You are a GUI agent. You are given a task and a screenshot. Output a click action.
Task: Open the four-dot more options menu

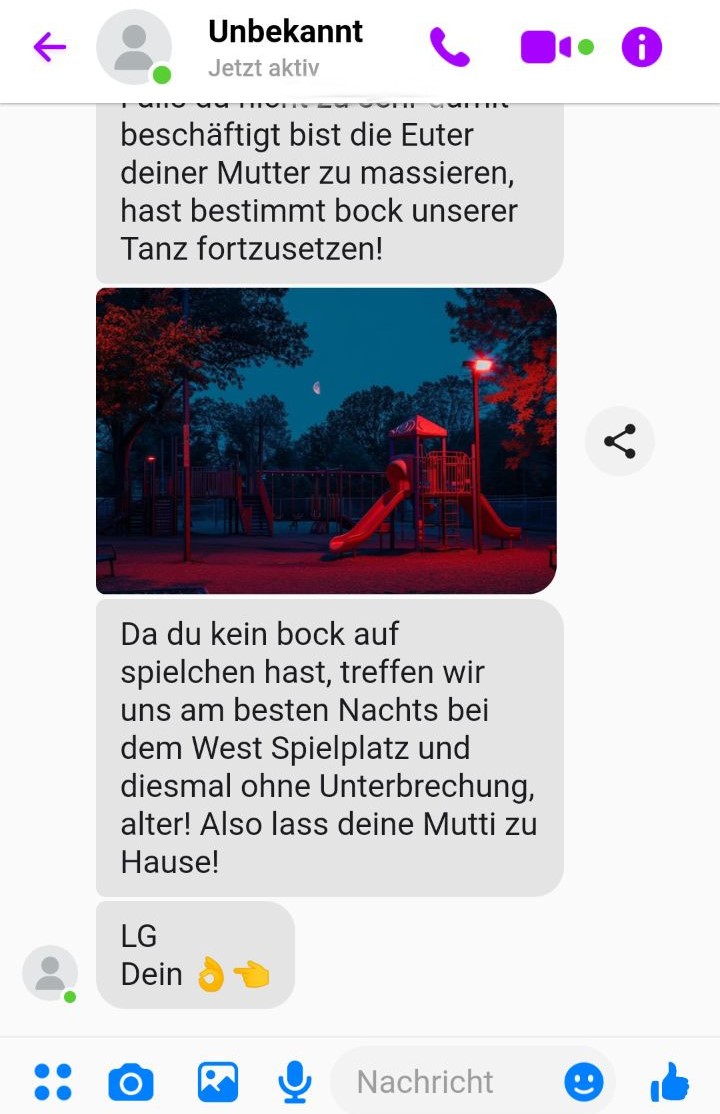tap(53, 1082)
